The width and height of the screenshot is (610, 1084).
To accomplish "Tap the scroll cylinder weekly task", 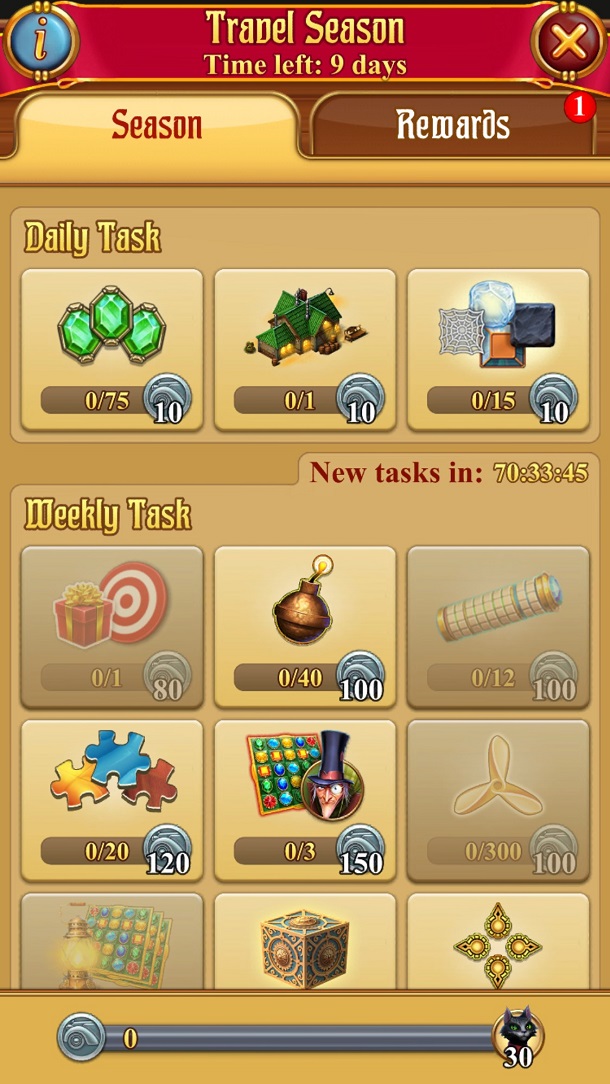I will 497,626.
